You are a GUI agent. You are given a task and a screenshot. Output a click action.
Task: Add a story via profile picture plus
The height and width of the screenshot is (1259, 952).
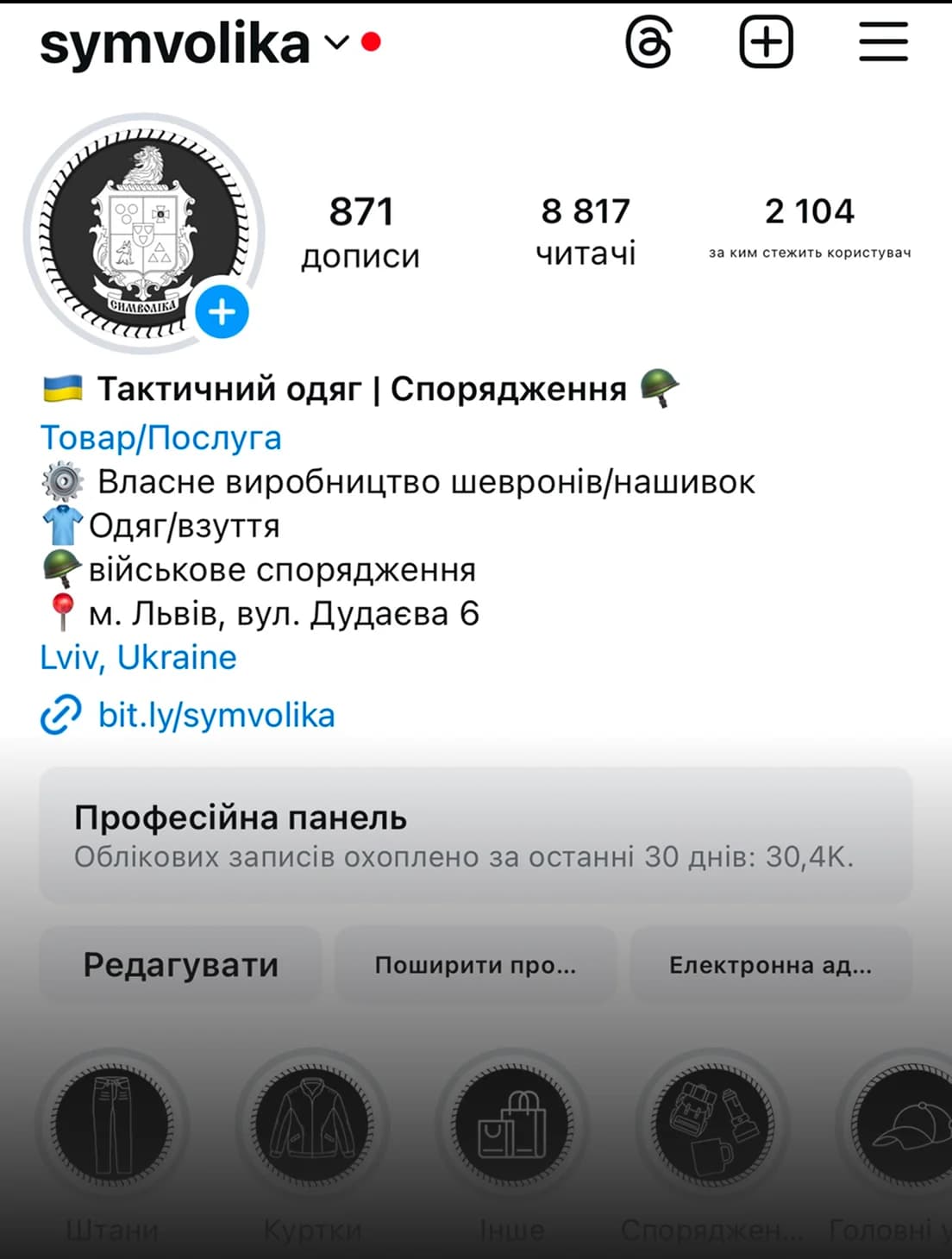[x=222, y=312]
